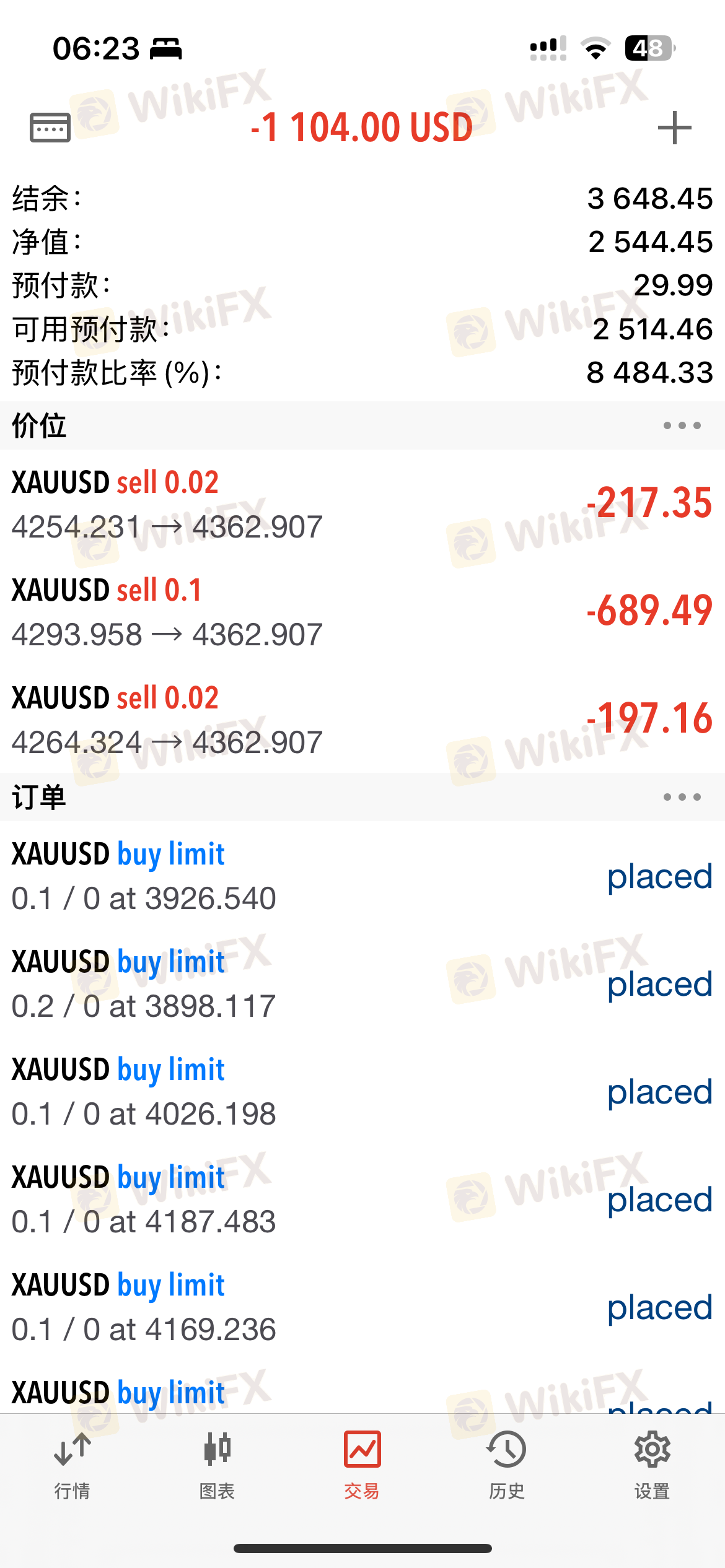Open the sell 0.02 position at 4254.231
725x1568 pixels.
coord(362,504)
